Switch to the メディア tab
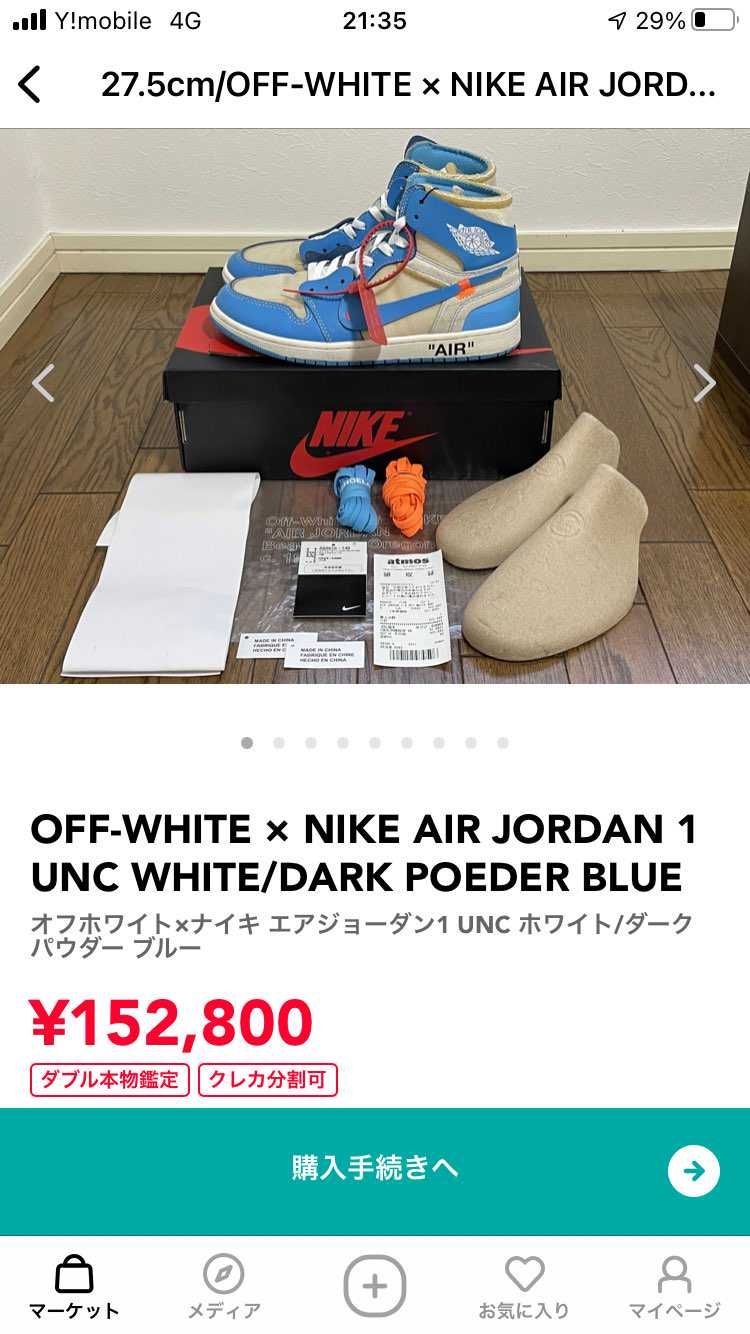 [224, 1287]
